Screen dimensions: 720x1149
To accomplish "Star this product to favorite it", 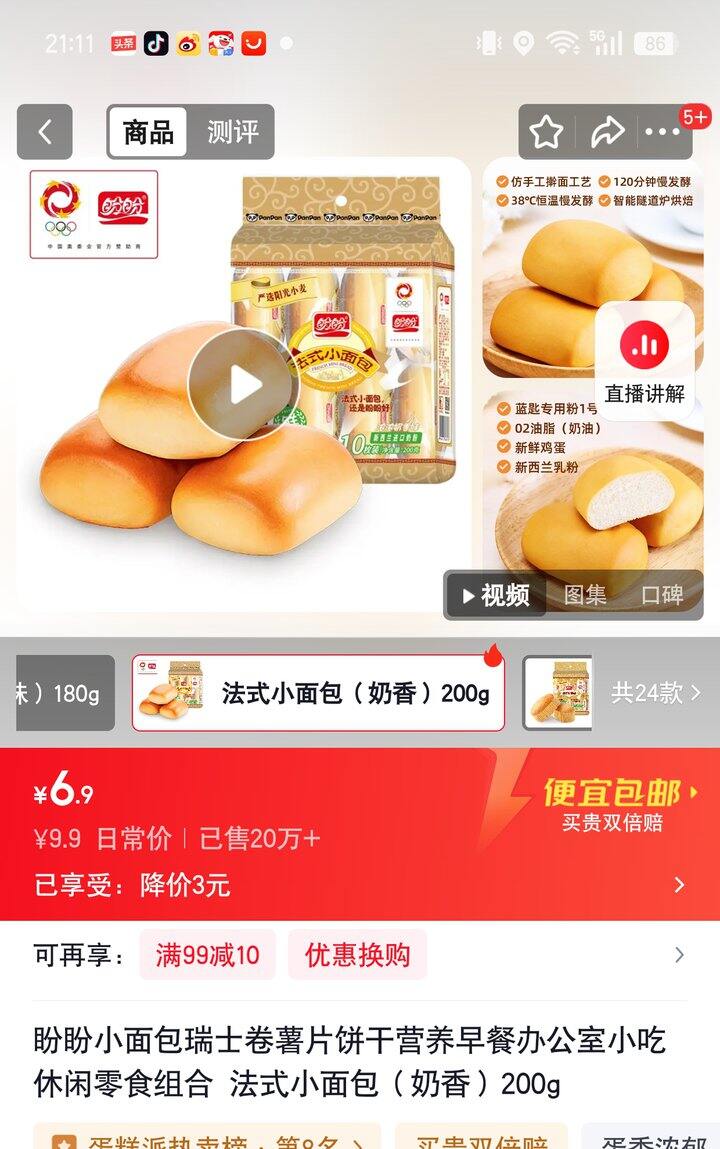I will click(545, 131).
